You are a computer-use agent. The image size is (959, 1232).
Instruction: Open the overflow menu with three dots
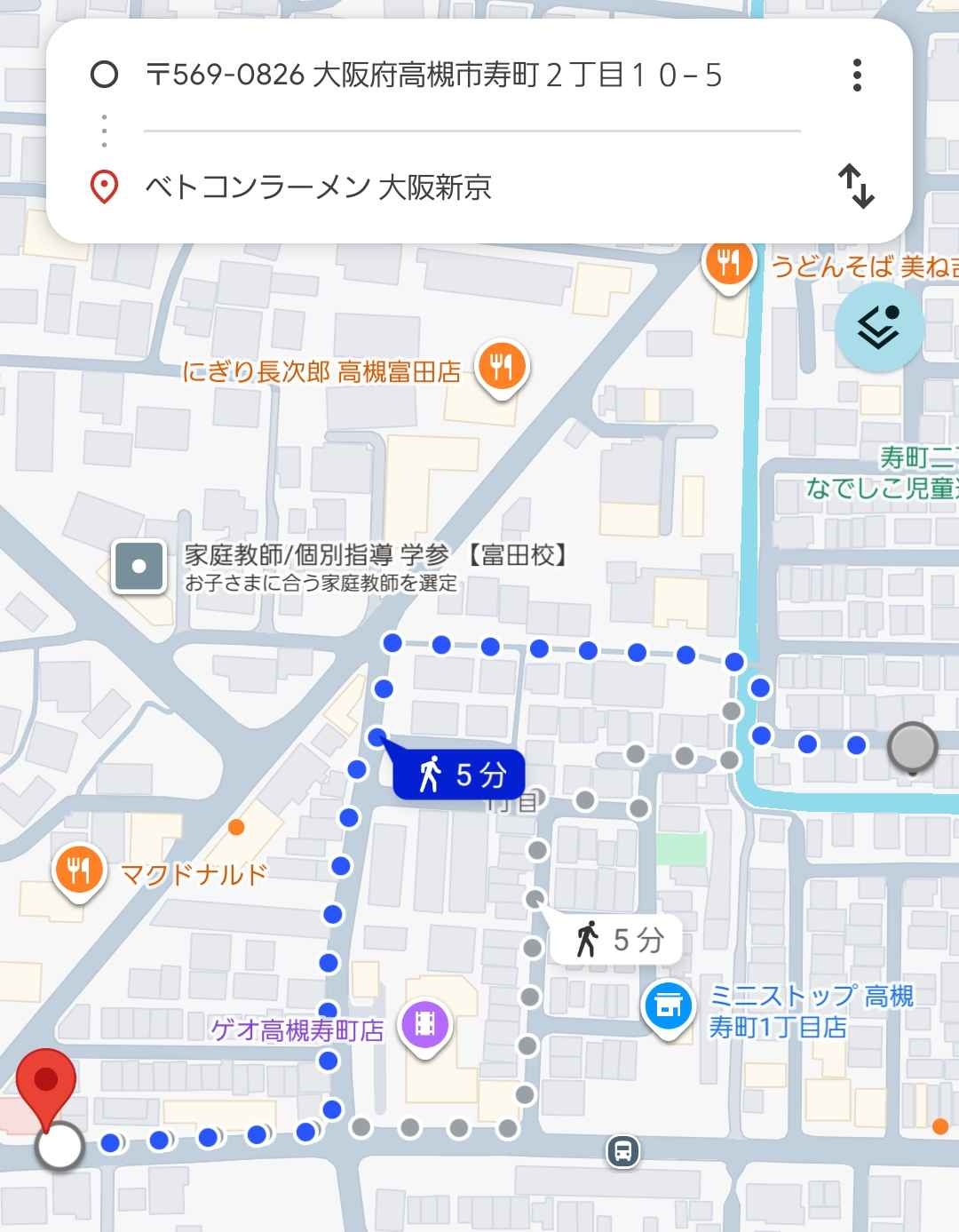pyautogui.click(x=856, y=76)
